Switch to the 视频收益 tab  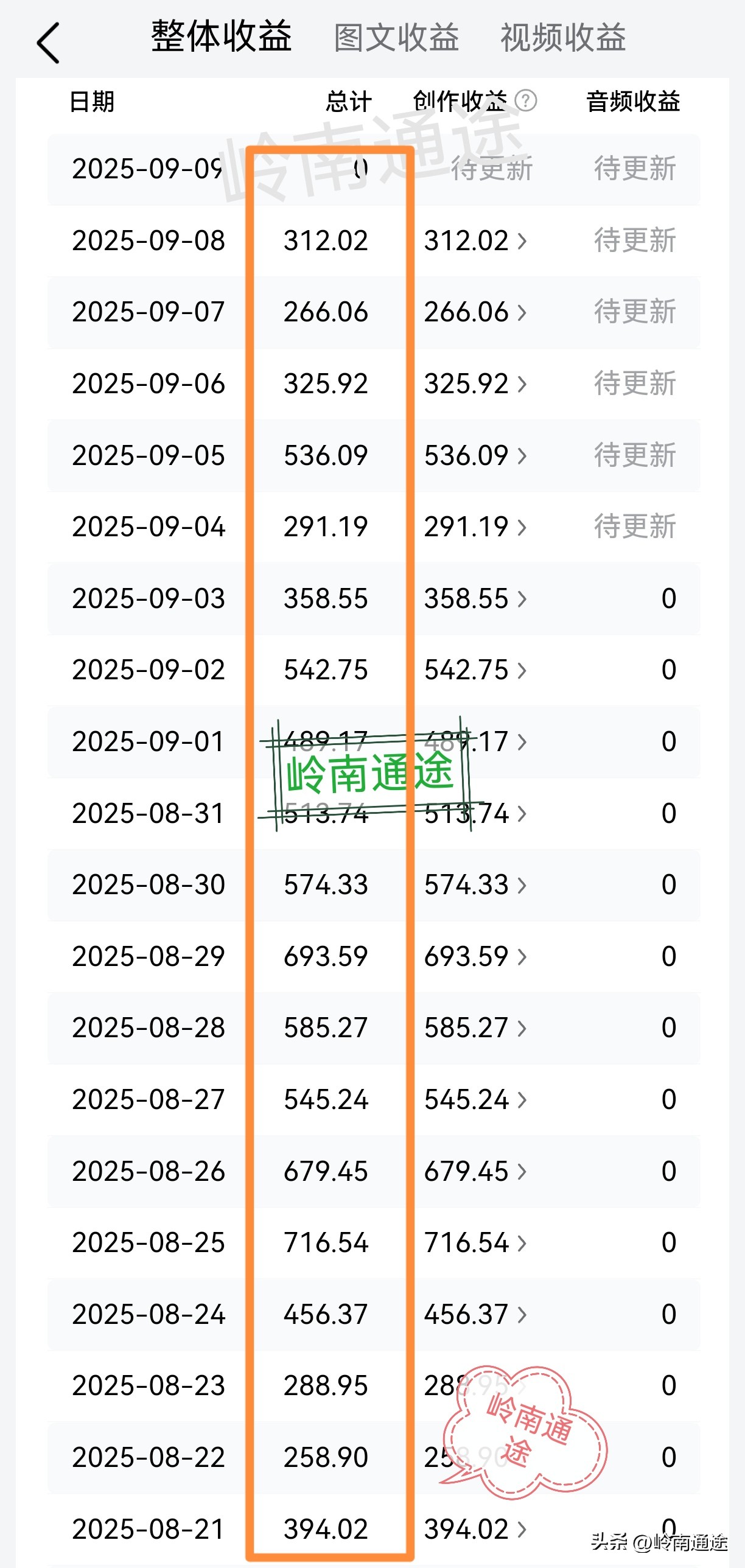[x=563, y=38]
